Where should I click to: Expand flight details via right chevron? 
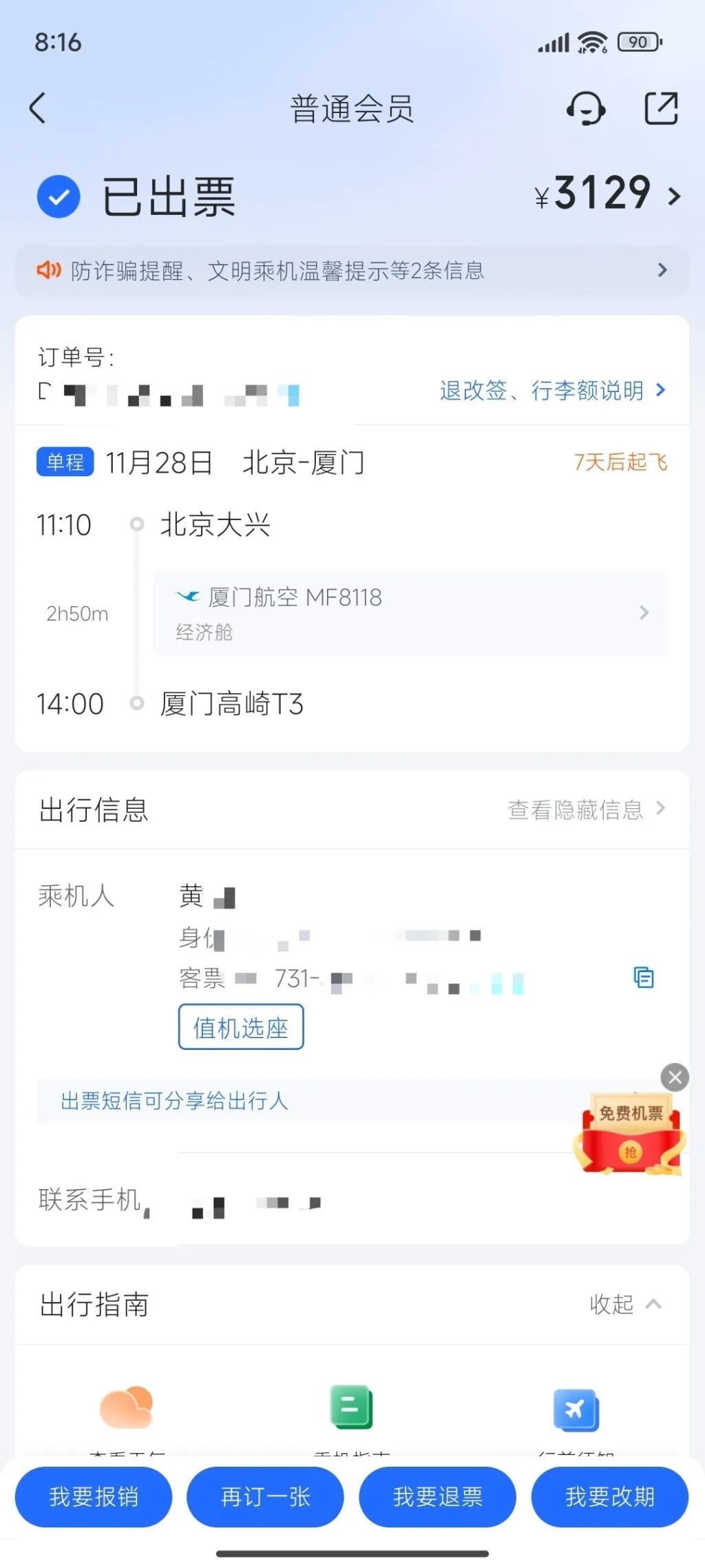click(644, 612)
